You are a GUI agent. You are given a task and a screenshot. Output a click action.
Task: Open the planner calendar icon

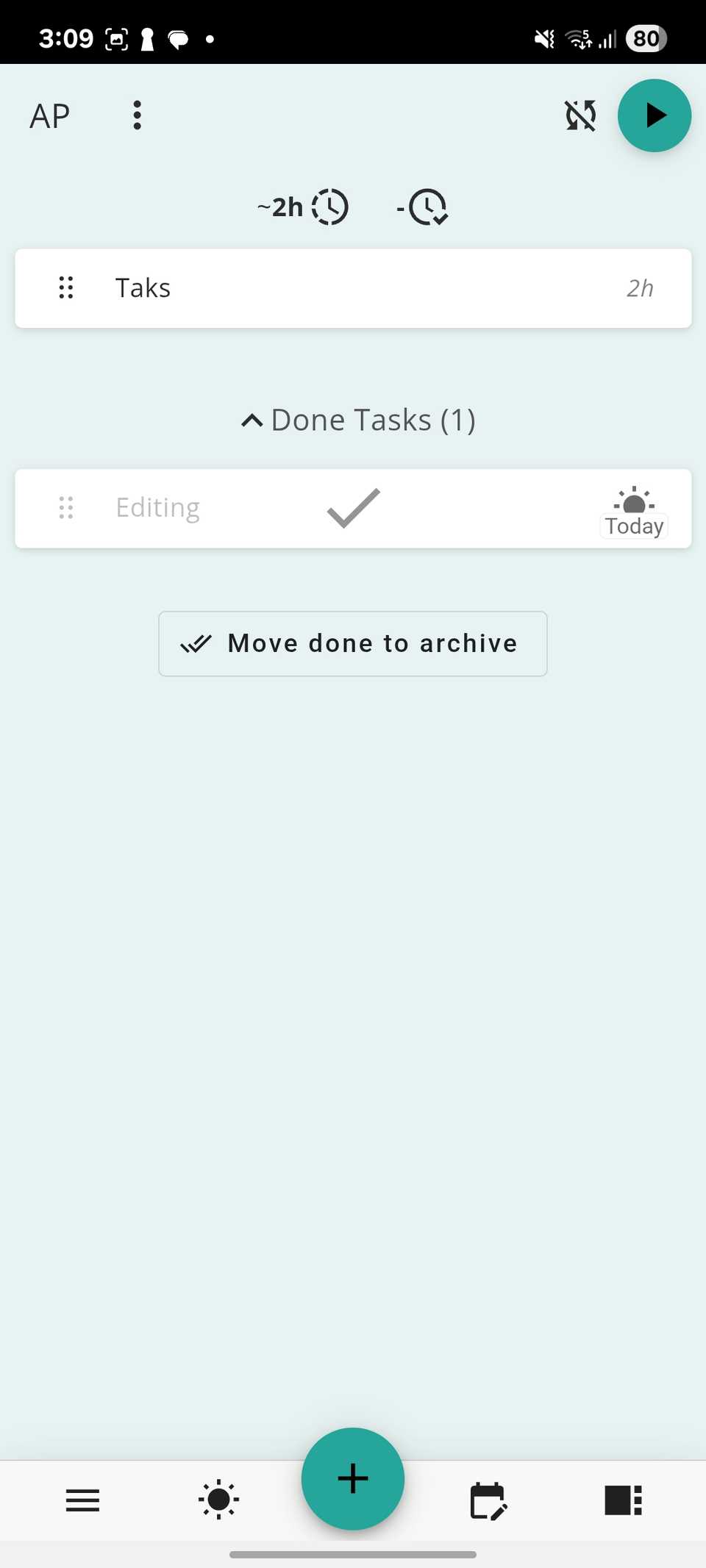pos(488,1500)
